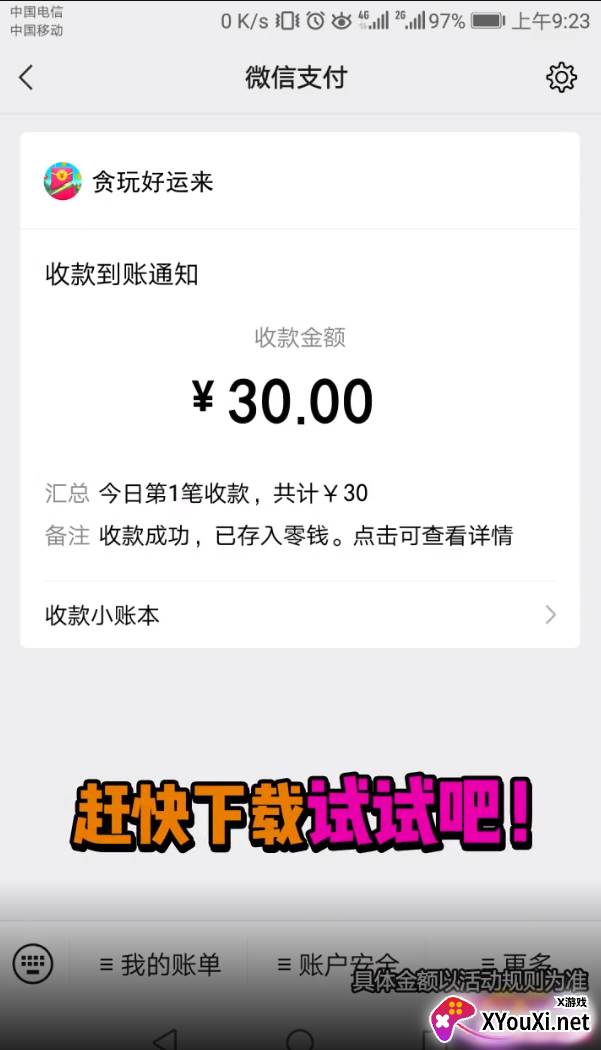Open 收款小账本

click(x=299, y=615)
